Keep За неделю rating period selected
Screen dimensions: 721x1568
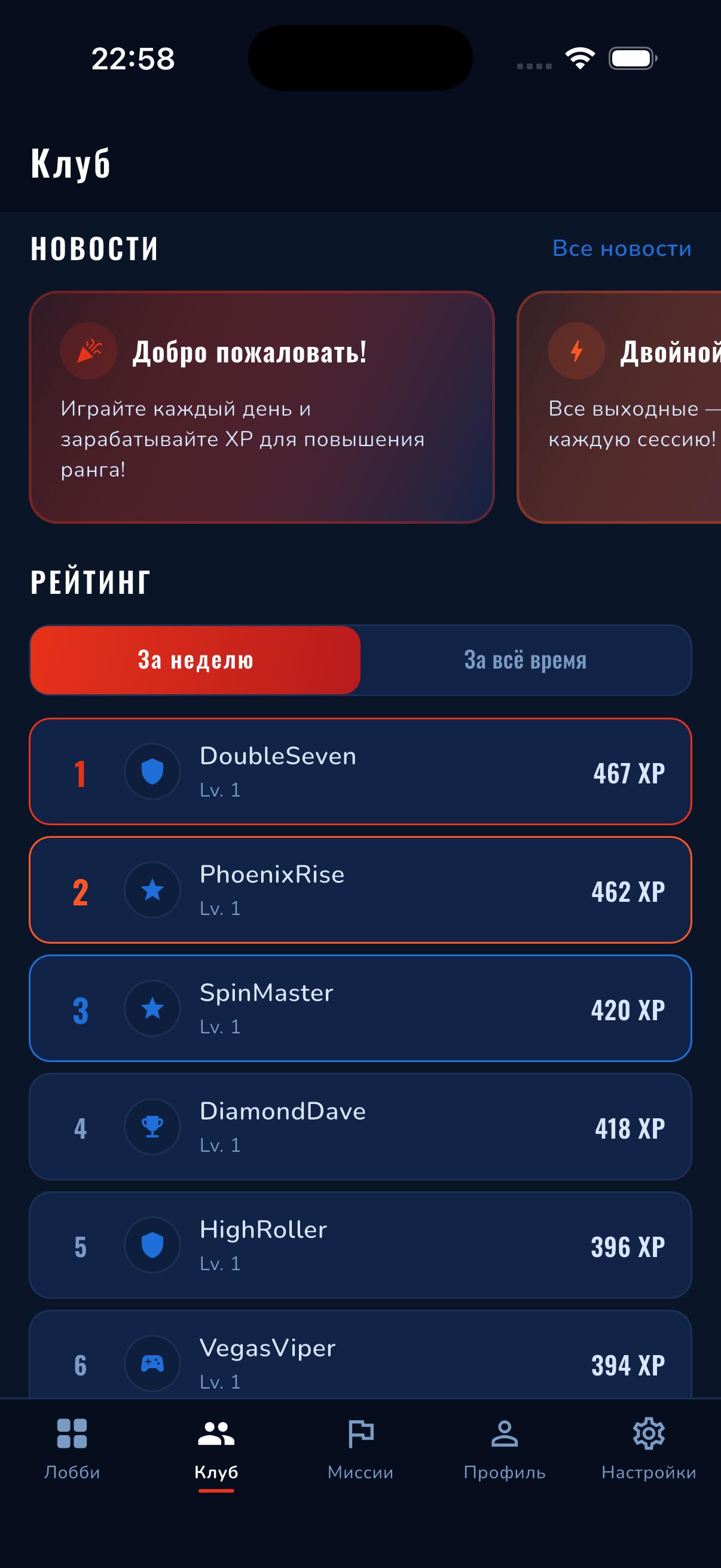(x=195, y=660)
